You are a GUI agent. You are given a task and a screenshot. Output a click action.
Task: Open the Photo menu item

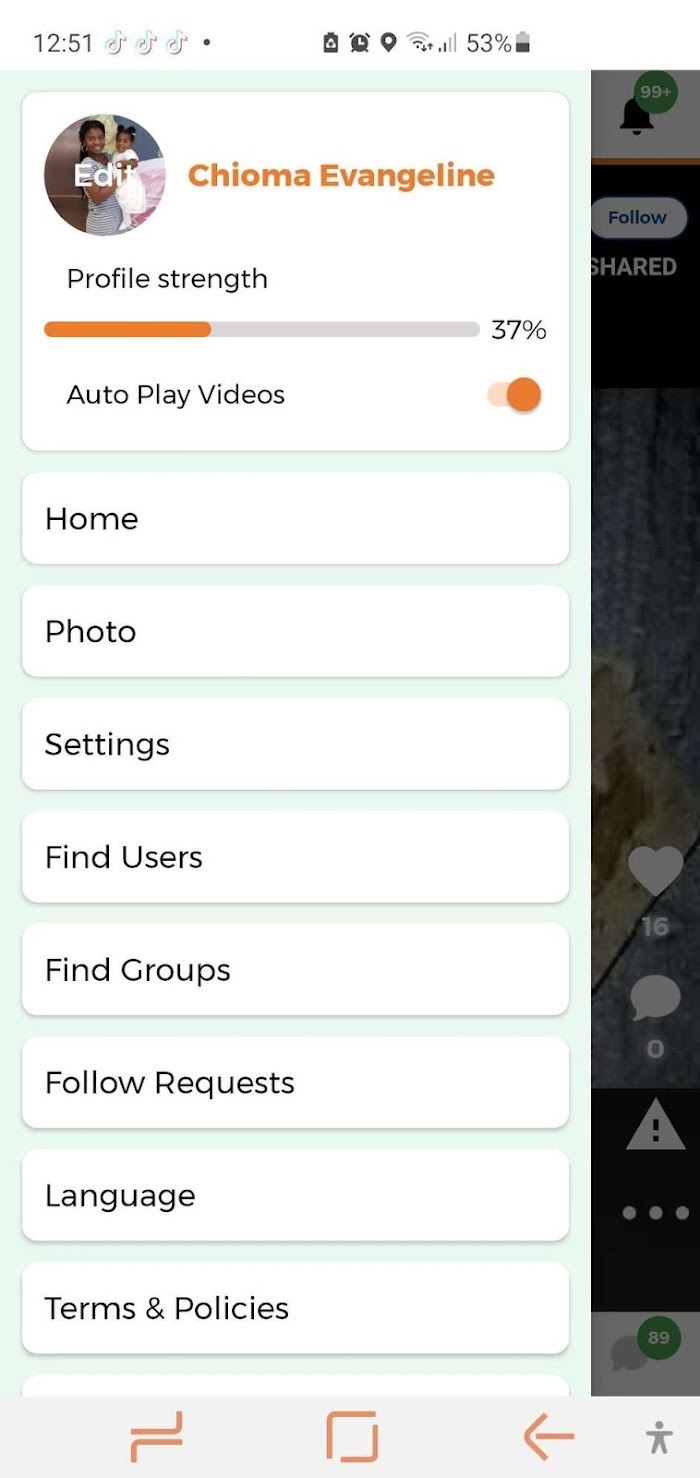pyautogui.click(x=295, y=631)
